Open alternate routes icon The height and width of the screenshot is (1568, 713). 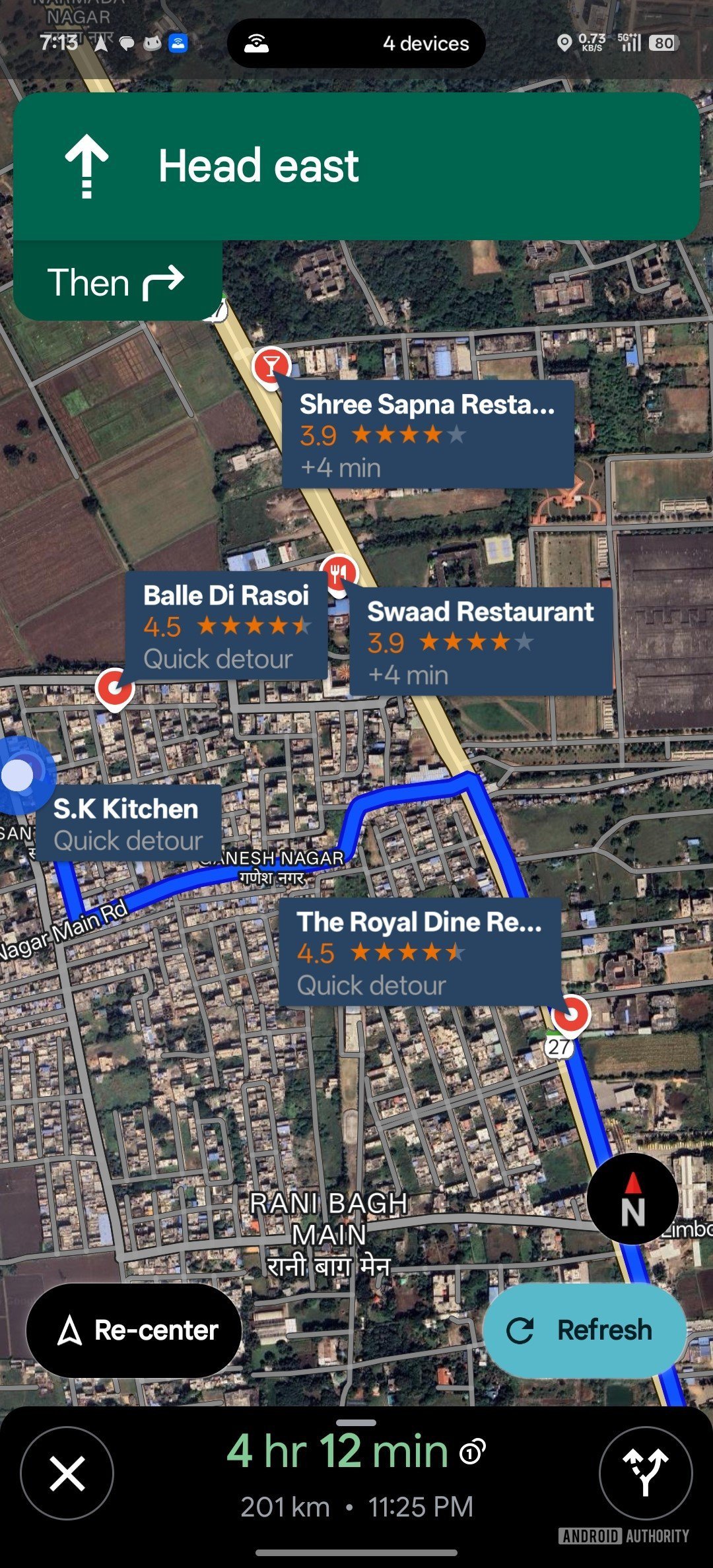pyautogui.click(x=645, y=1474)
